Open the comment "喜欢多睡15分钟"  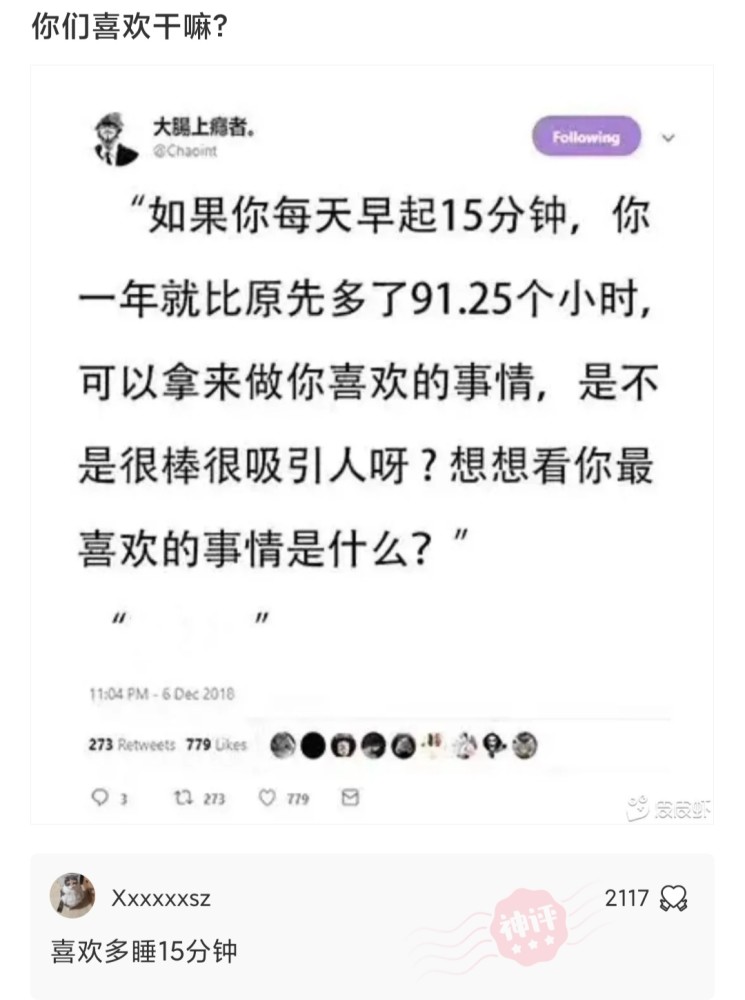144,951
